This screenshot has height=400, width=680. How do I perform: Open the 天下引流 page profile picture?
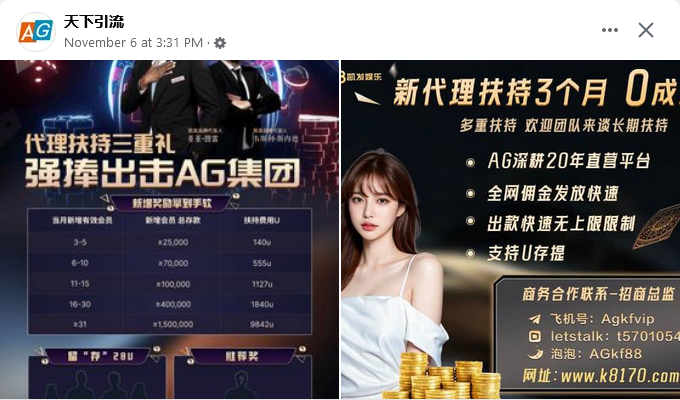(36, 31)
